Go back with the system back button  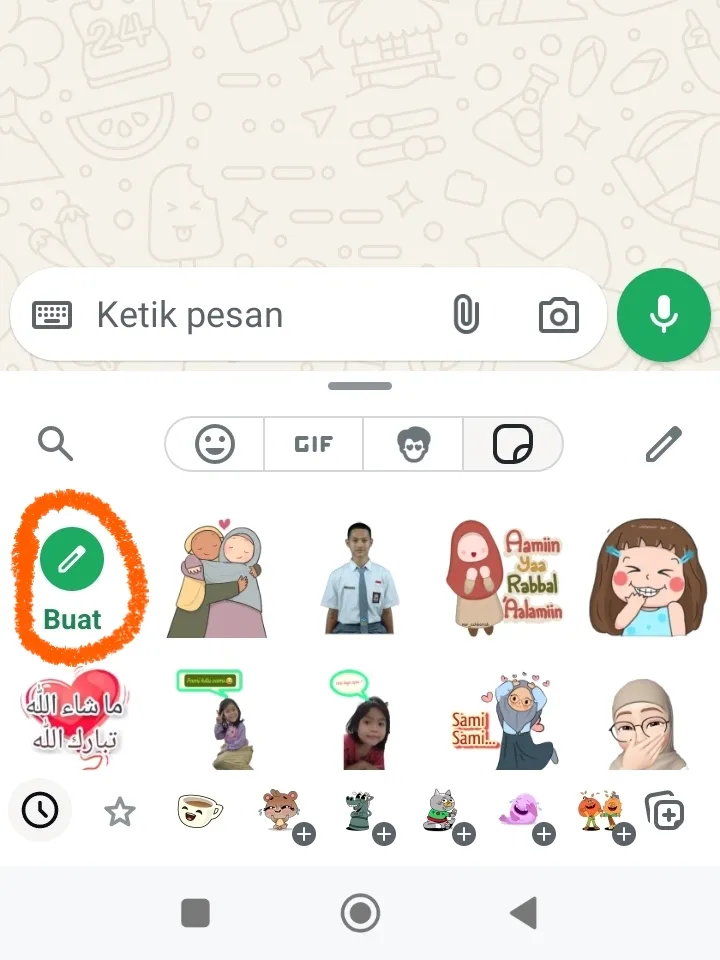[x=523, y=912]
